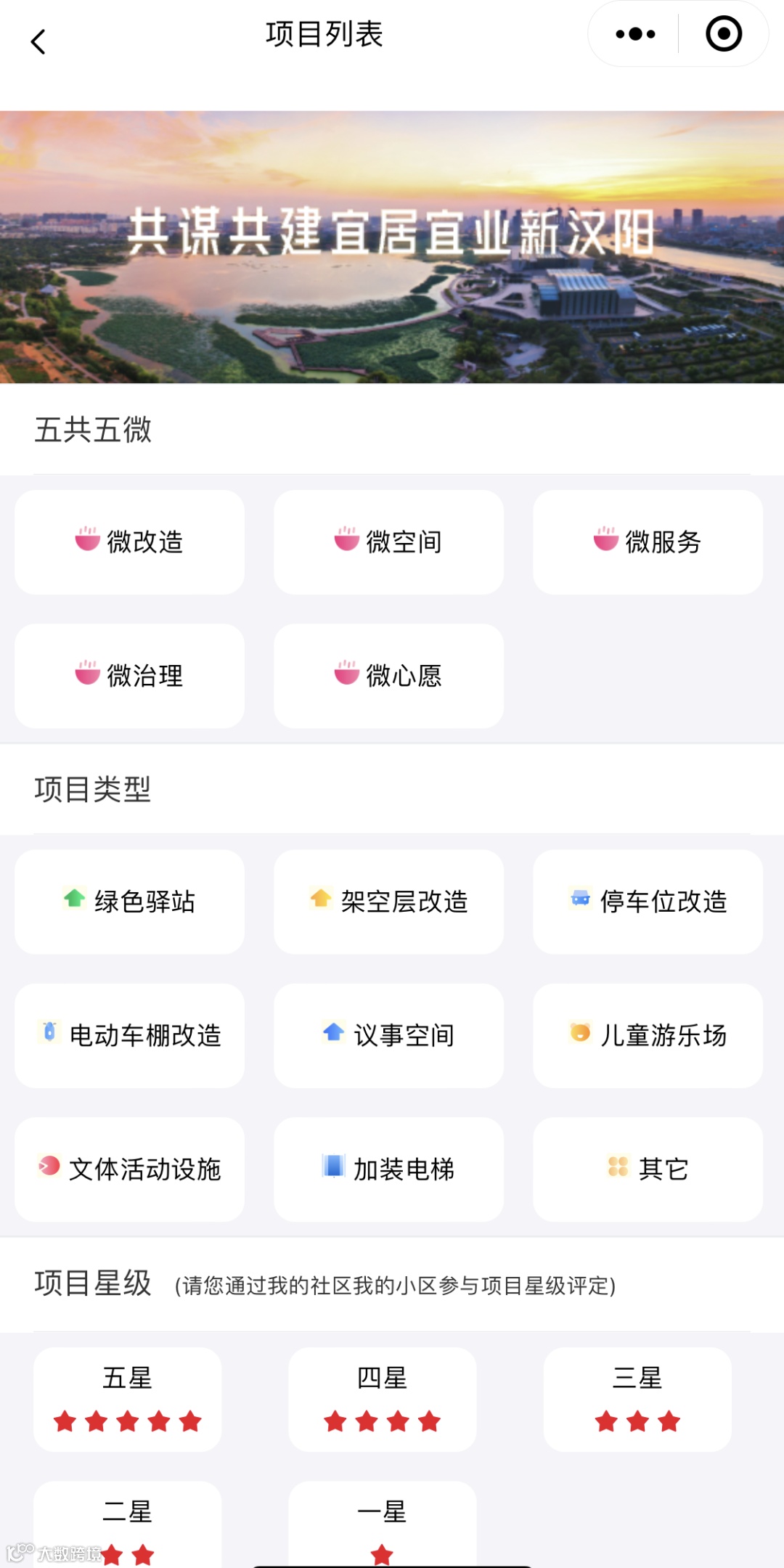Open 停车位改造 projects
This screenshot has width=784, height=1568.
coord(648,902)
